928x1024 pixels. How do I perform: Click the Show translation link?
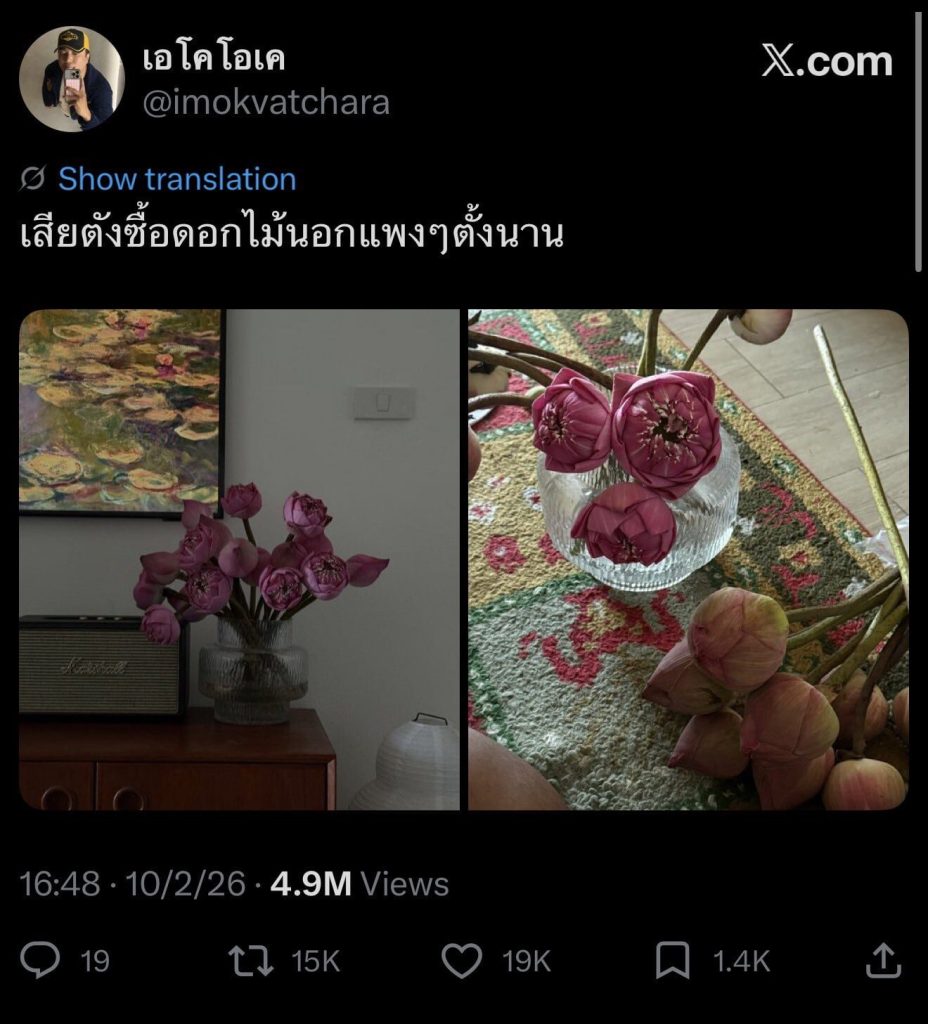179,178
